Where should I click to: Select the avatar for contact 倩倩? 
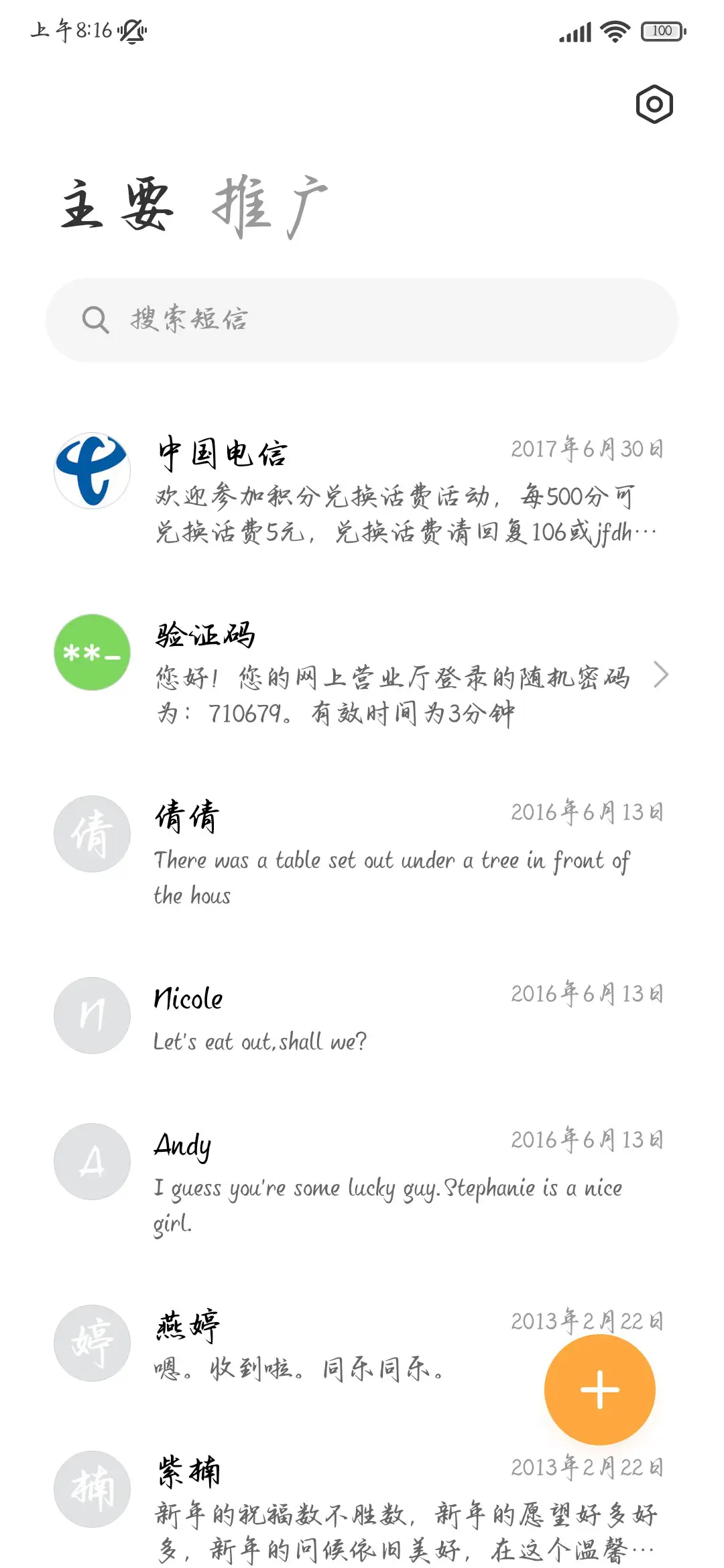tap(92, 834)
